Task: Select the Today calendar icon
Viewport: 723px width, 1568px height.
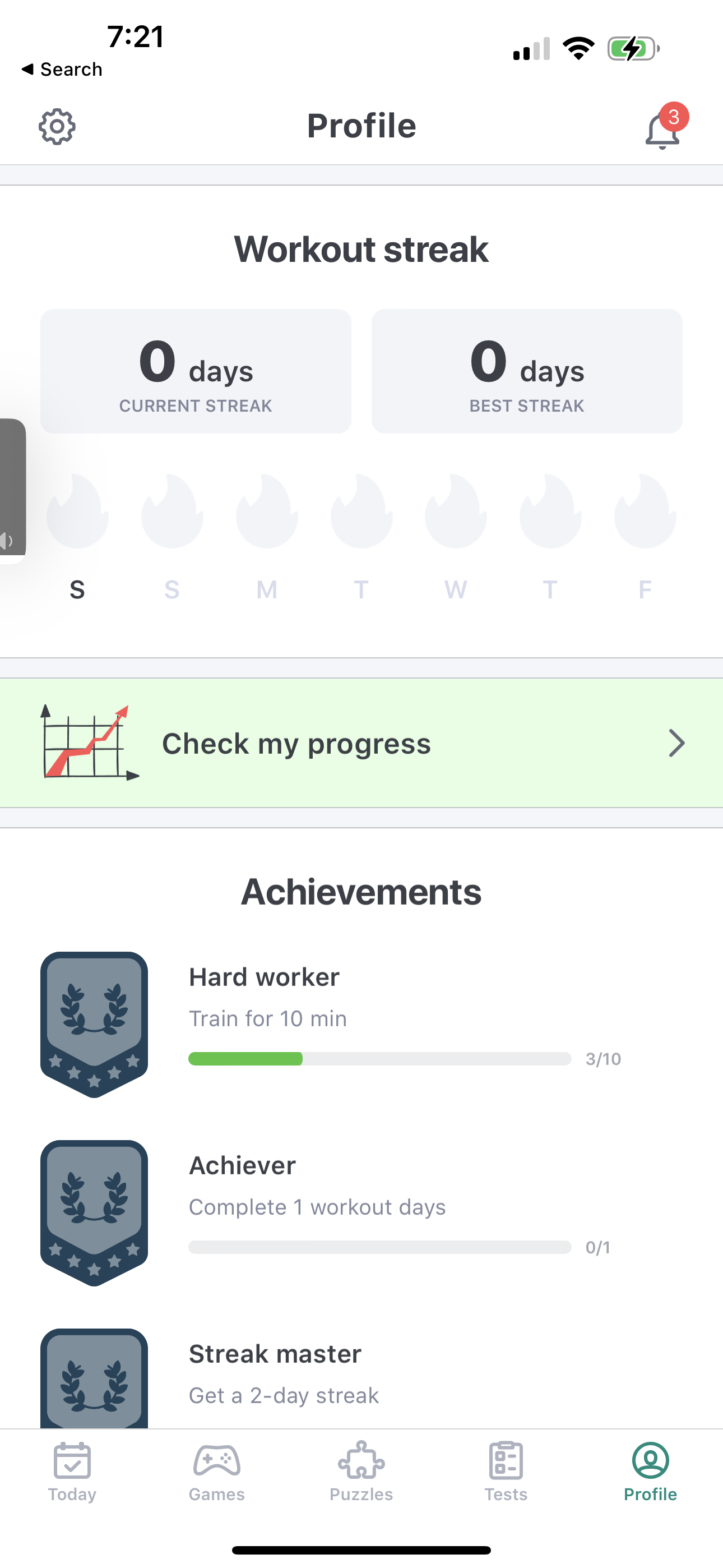Action: coord(72,1460)
